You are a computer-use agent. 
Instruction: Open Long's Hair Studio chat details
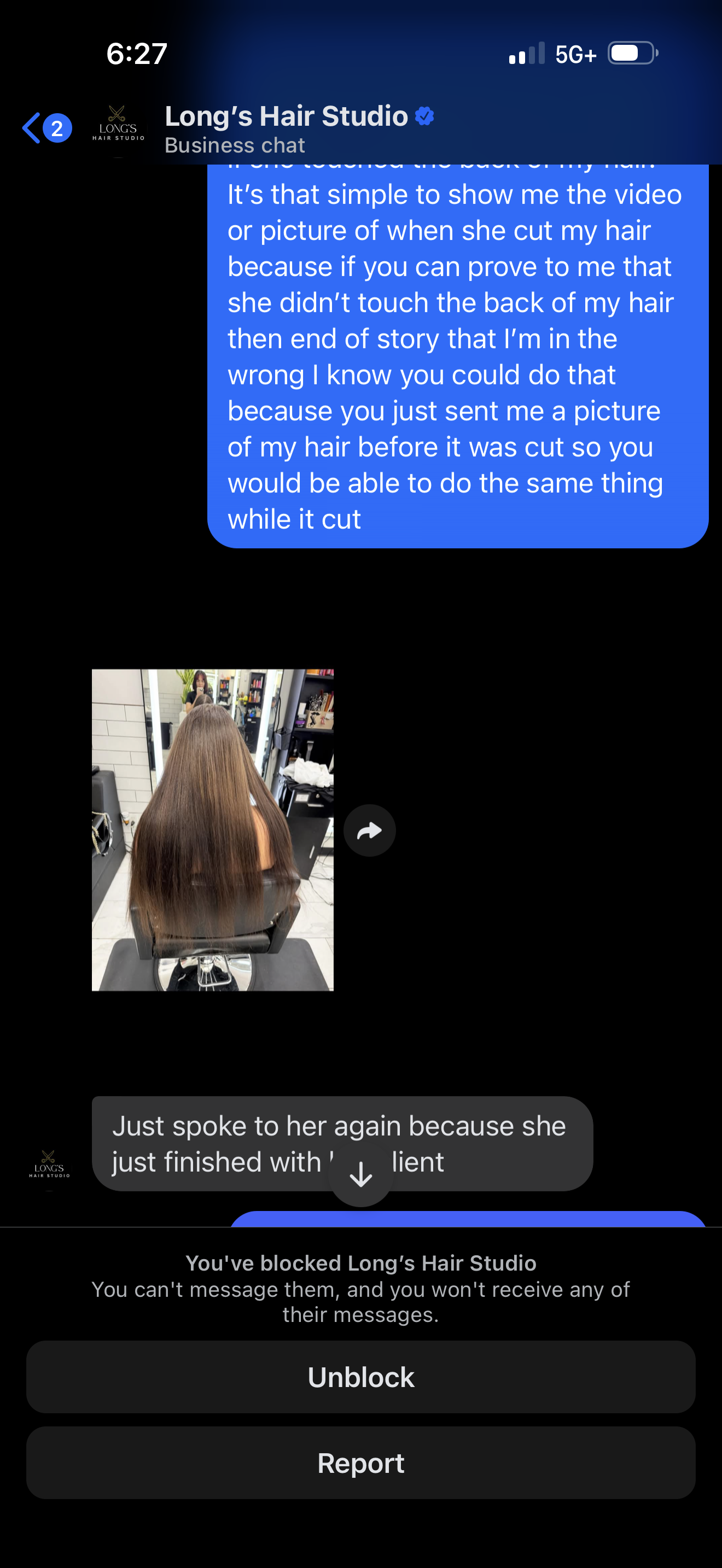coord(286,128)
